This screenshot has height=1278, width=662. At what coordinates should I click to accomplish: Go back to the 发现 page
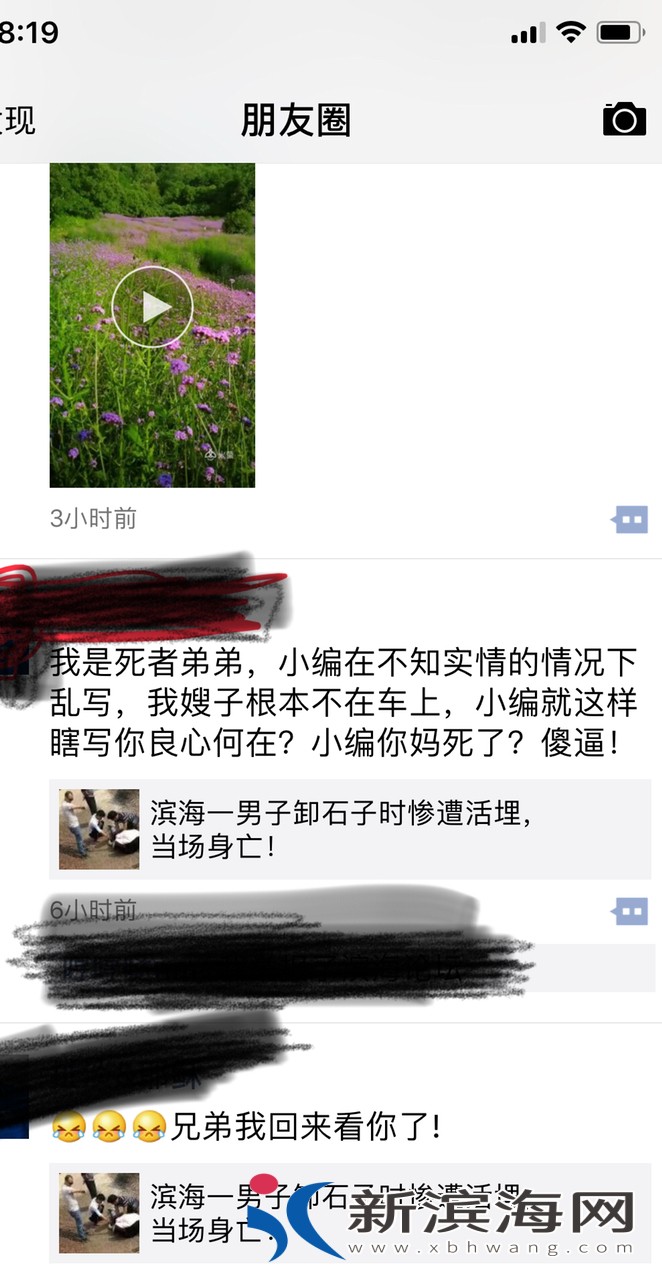click(x=16, y=120)
